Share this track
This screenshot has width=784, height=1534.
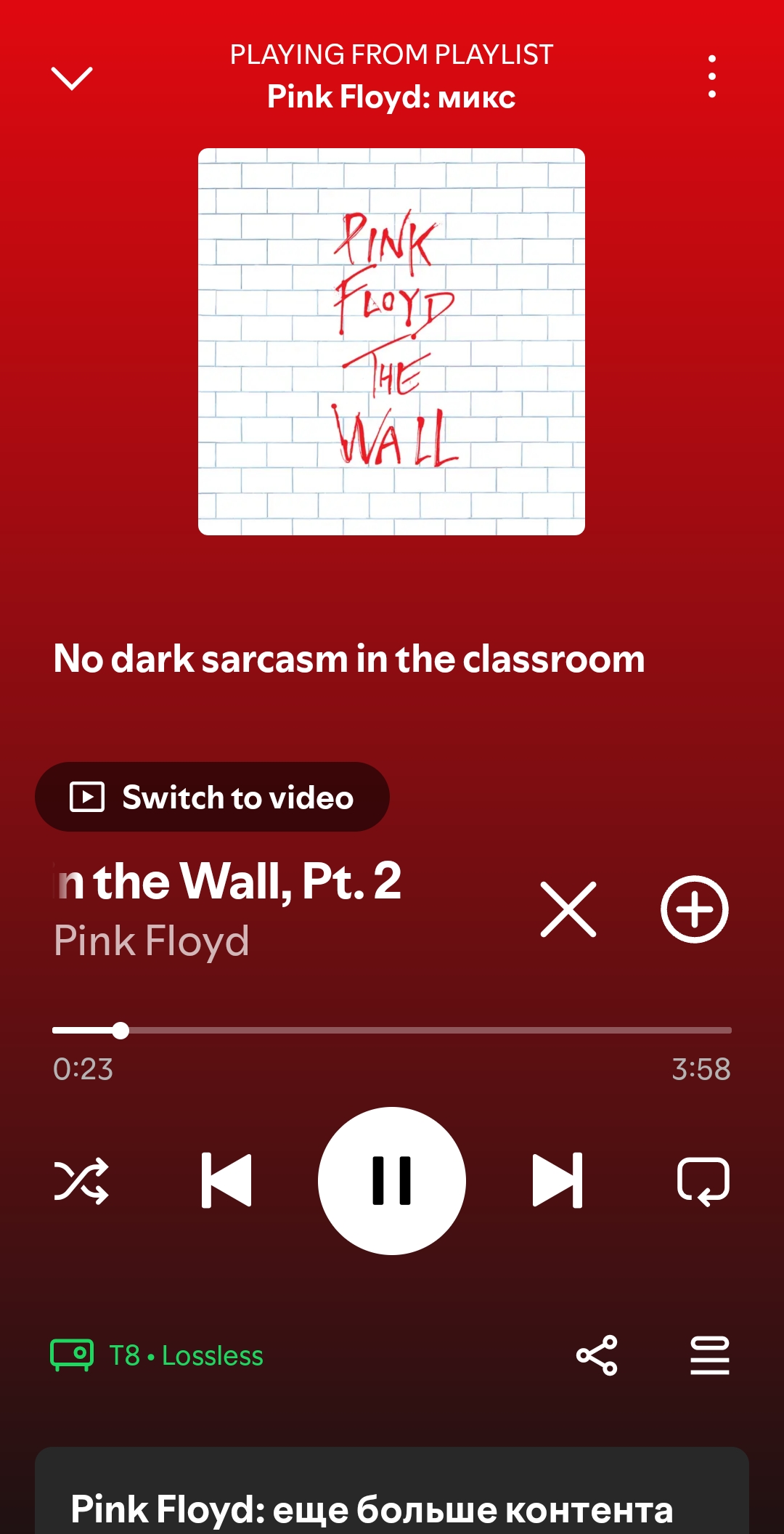[597, 1355]
